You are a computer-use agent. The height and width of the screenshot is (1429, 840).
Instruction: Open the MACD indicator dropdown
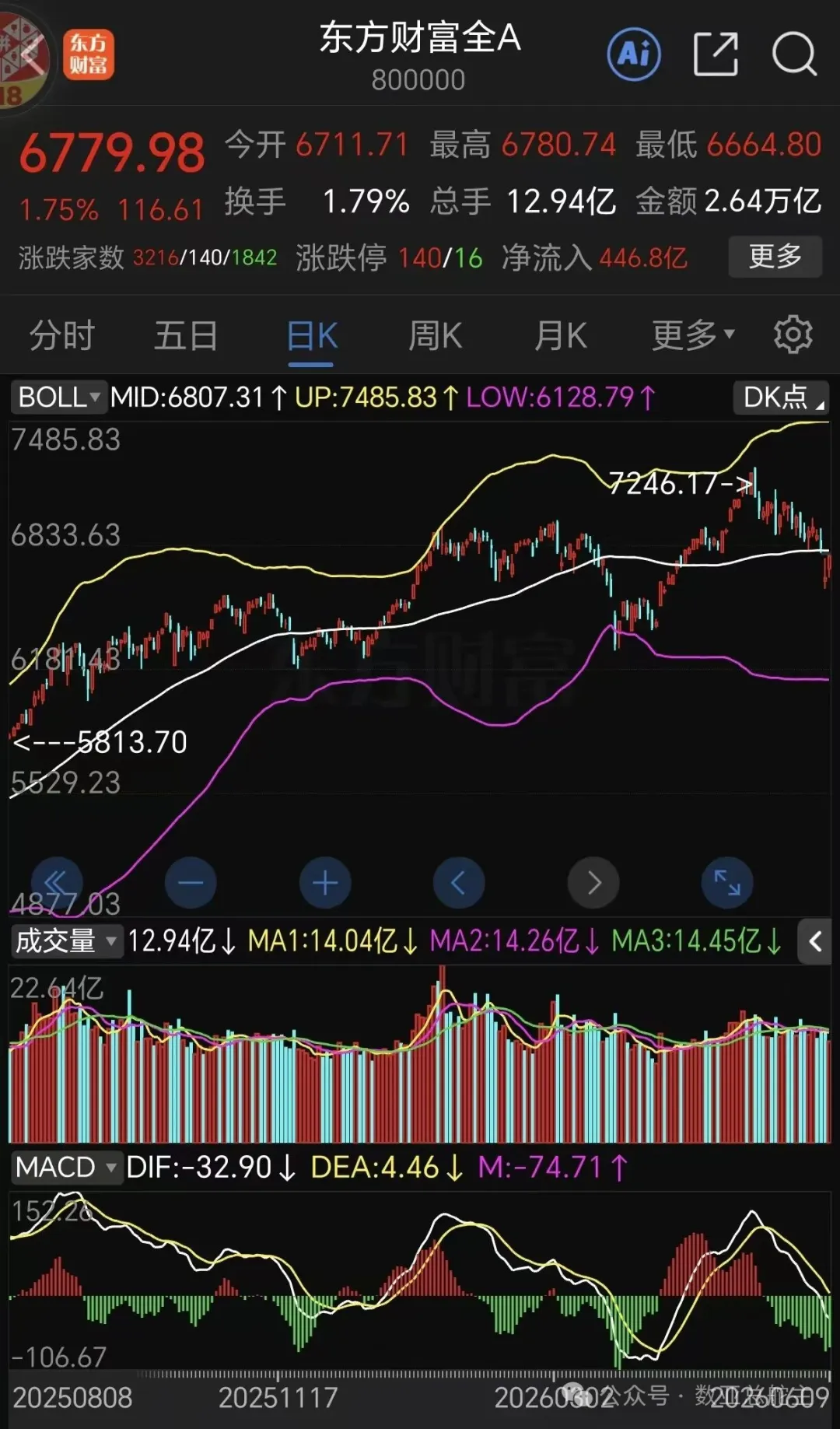(67, 1167)
